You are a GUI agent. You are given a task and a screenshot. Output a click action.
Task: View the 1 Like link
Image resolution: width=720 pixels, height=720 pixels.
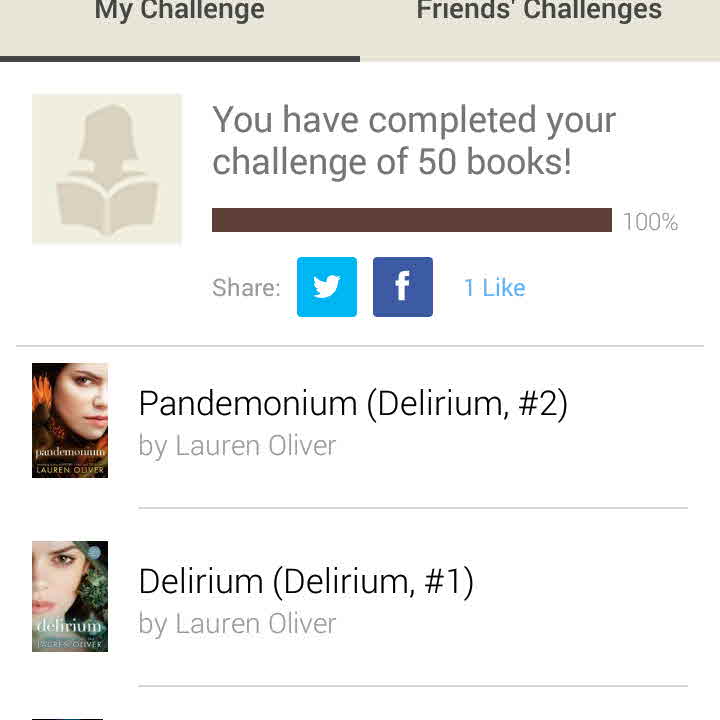click(x=494, y=288)
